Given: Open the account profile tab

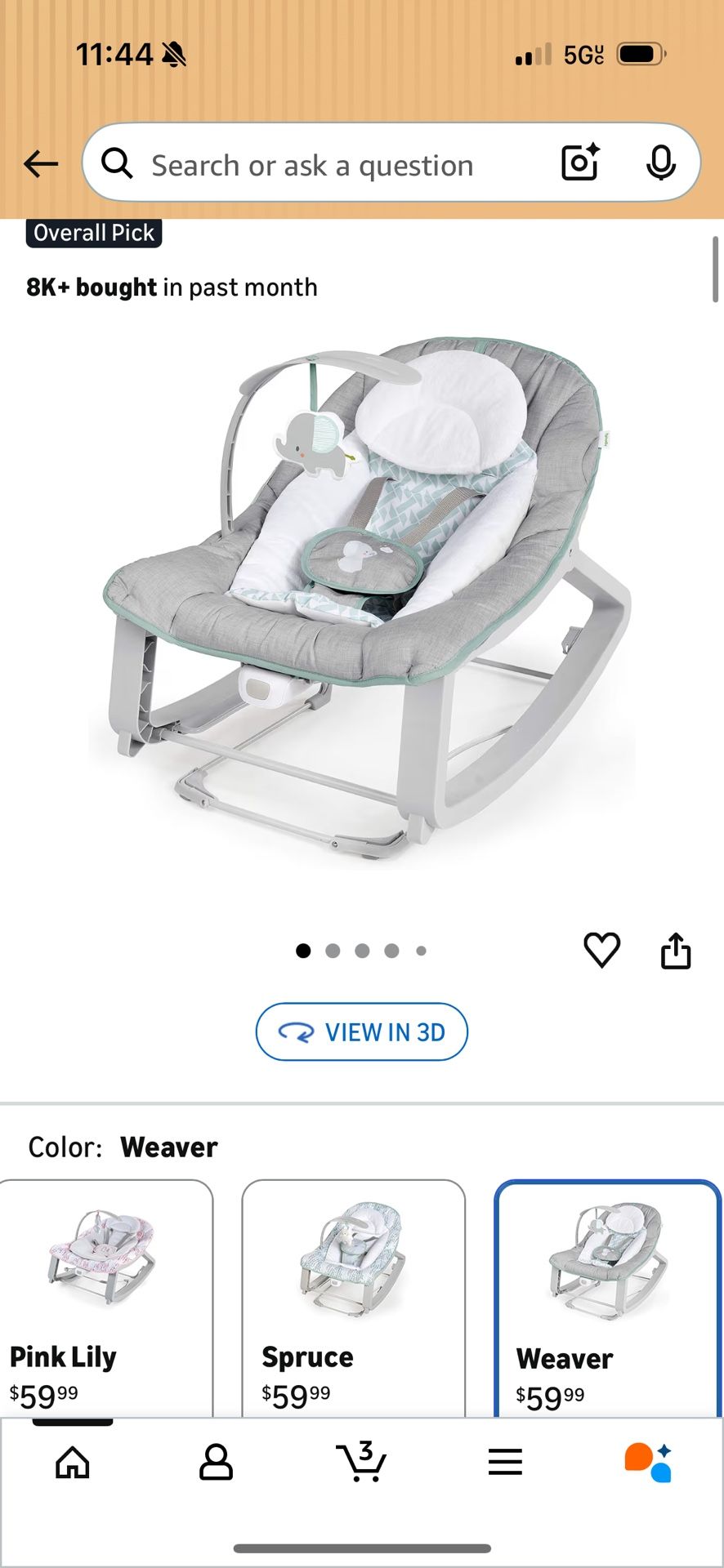Looking at the screenshot, I should 217,1462.
